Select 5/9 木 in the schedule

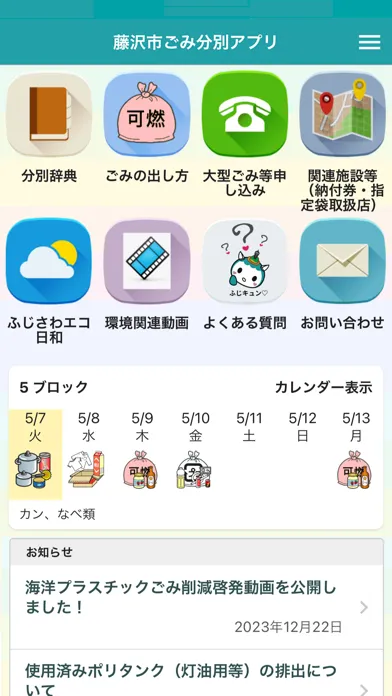point(142,454)
